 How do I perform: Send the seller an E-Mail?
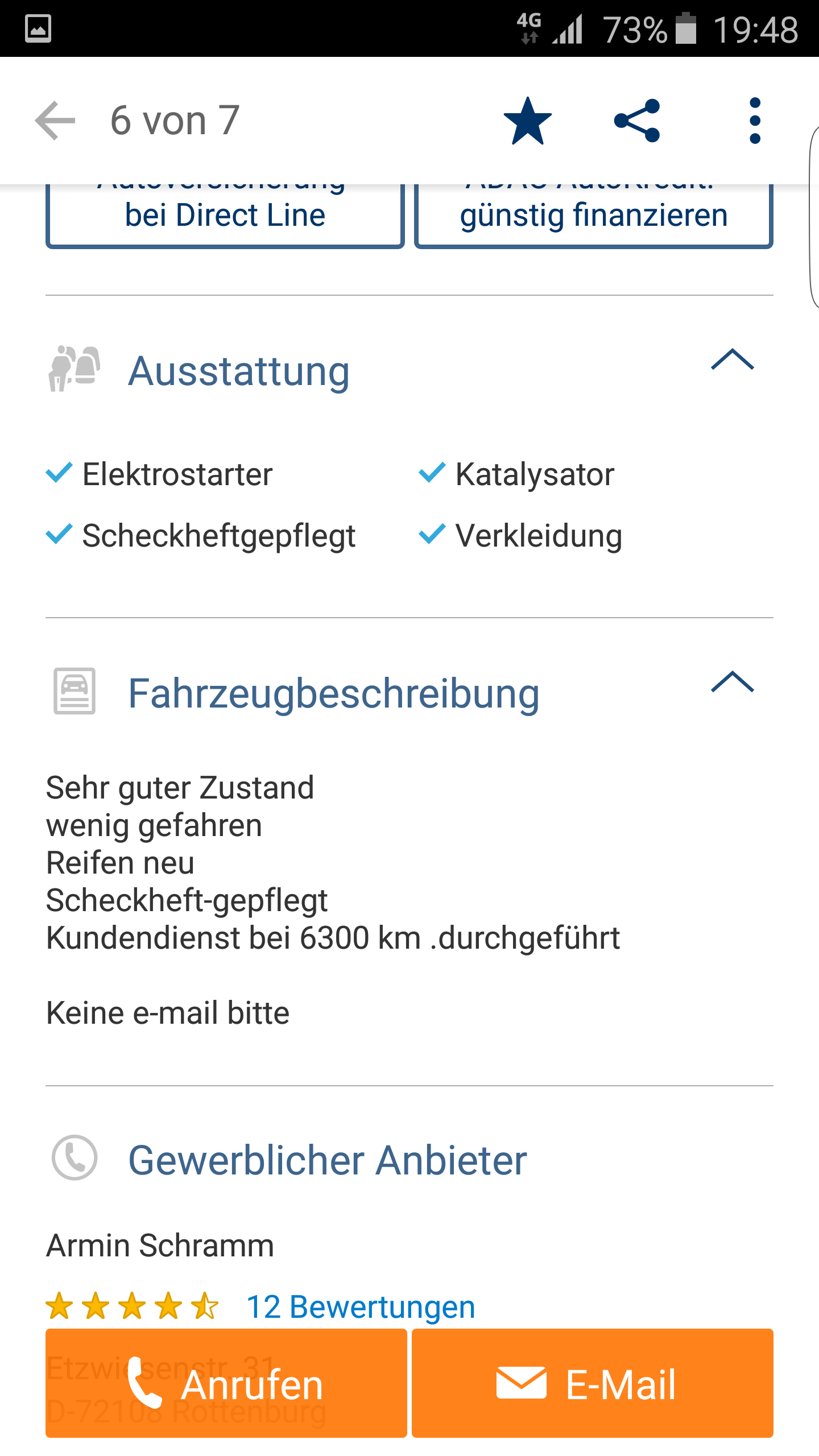(593, 1383)
